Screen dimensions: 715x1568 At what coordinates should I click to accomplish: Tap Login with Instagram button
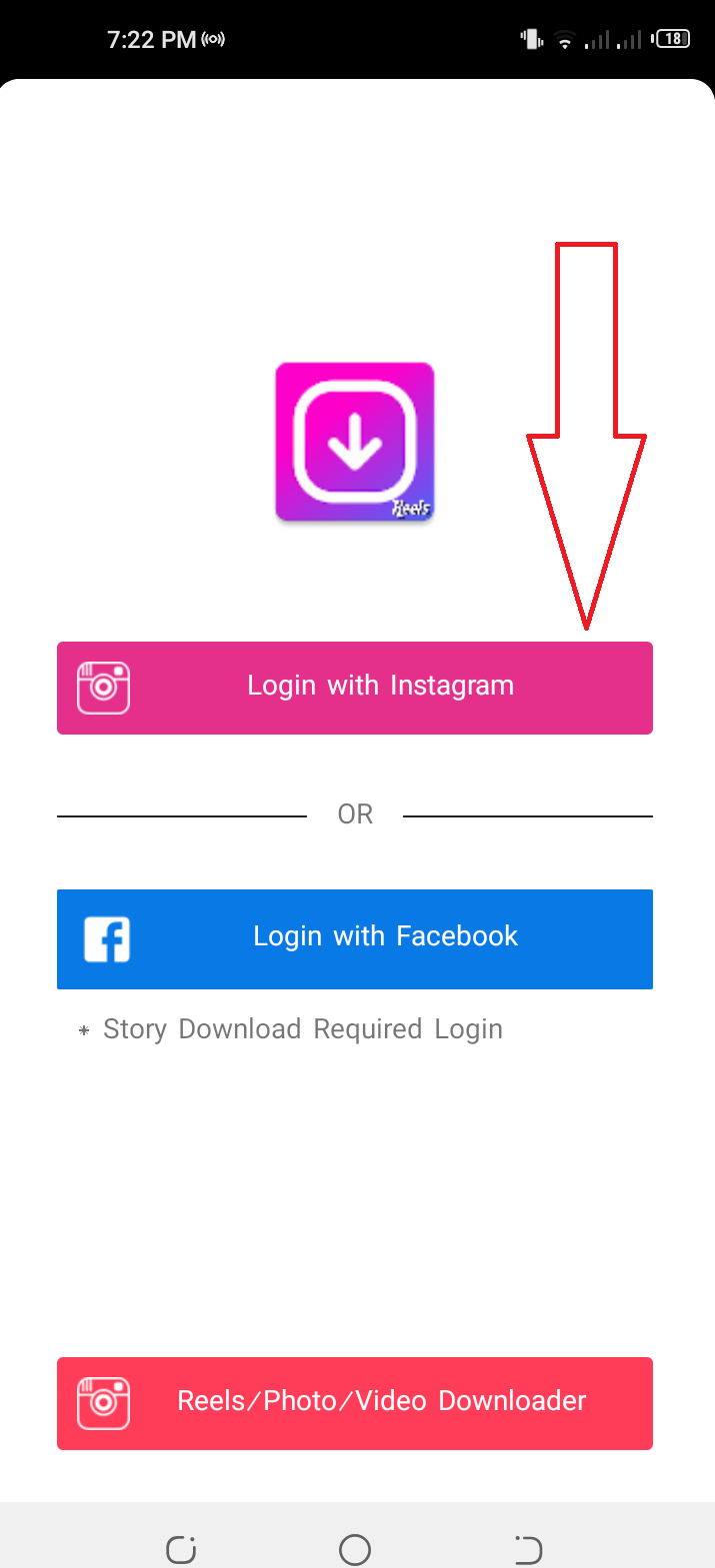[x=354, y=688]
